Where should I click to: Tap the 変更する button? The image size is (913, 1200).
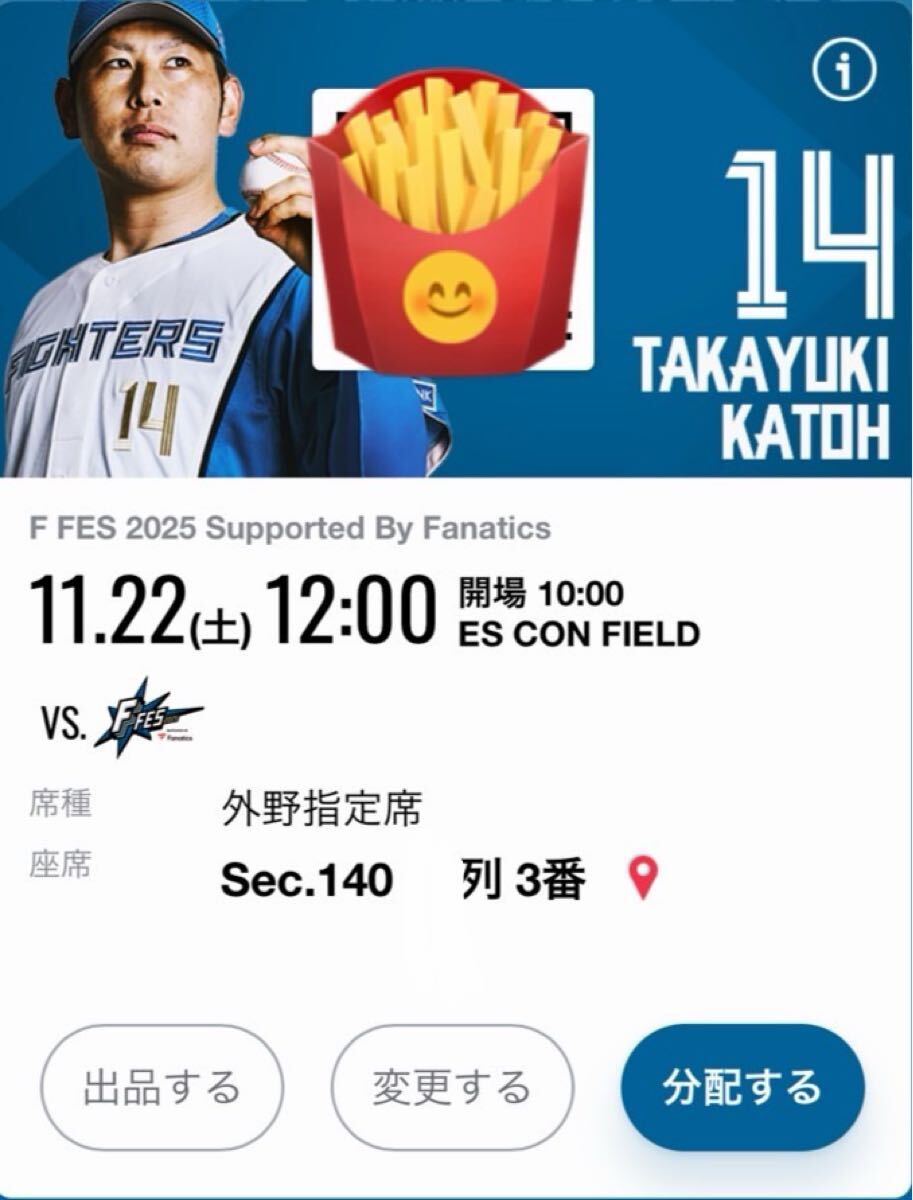coord(452,1087)
